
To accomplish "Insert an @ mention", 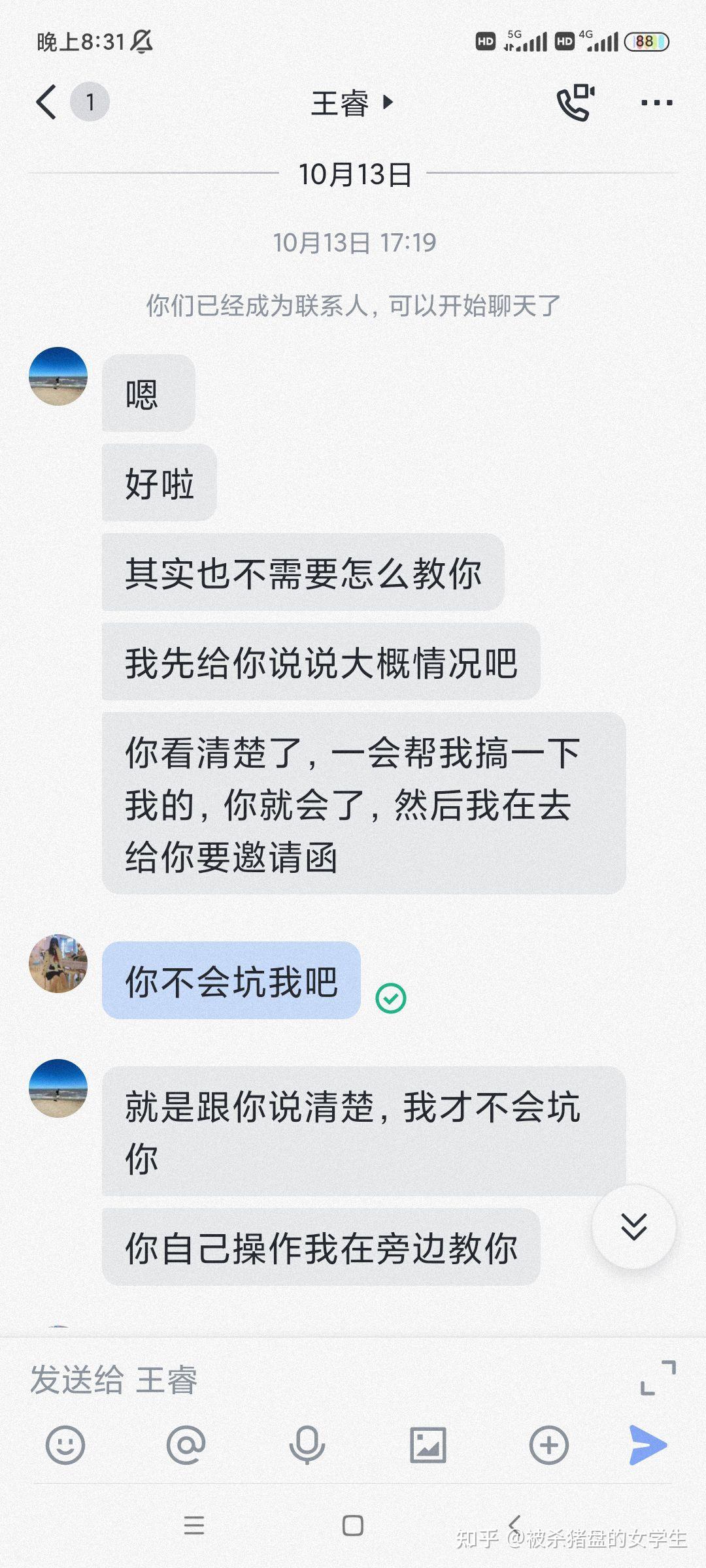I will pos(186,1445).
